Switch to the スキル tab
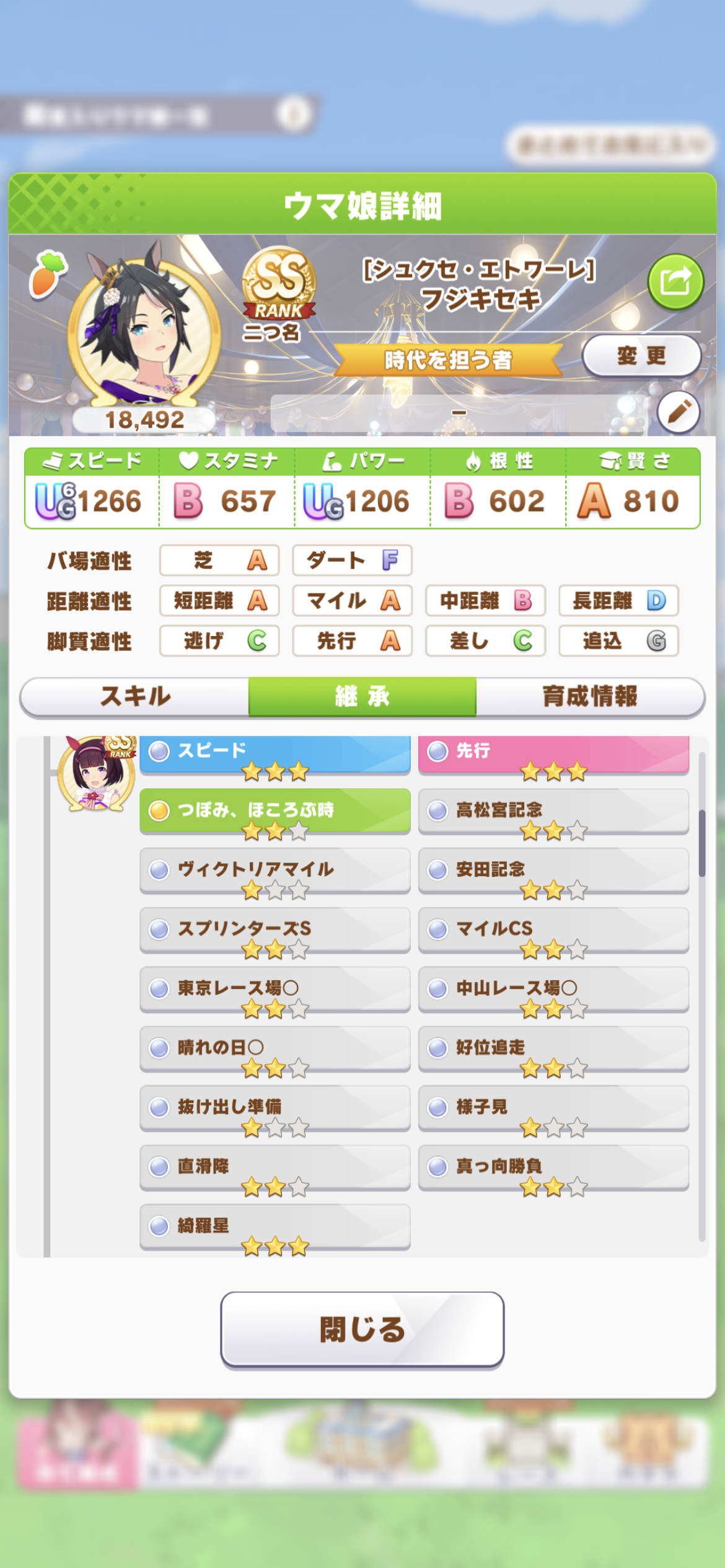The height and width of the screenshot is (1568, 725). click(135, 696)
